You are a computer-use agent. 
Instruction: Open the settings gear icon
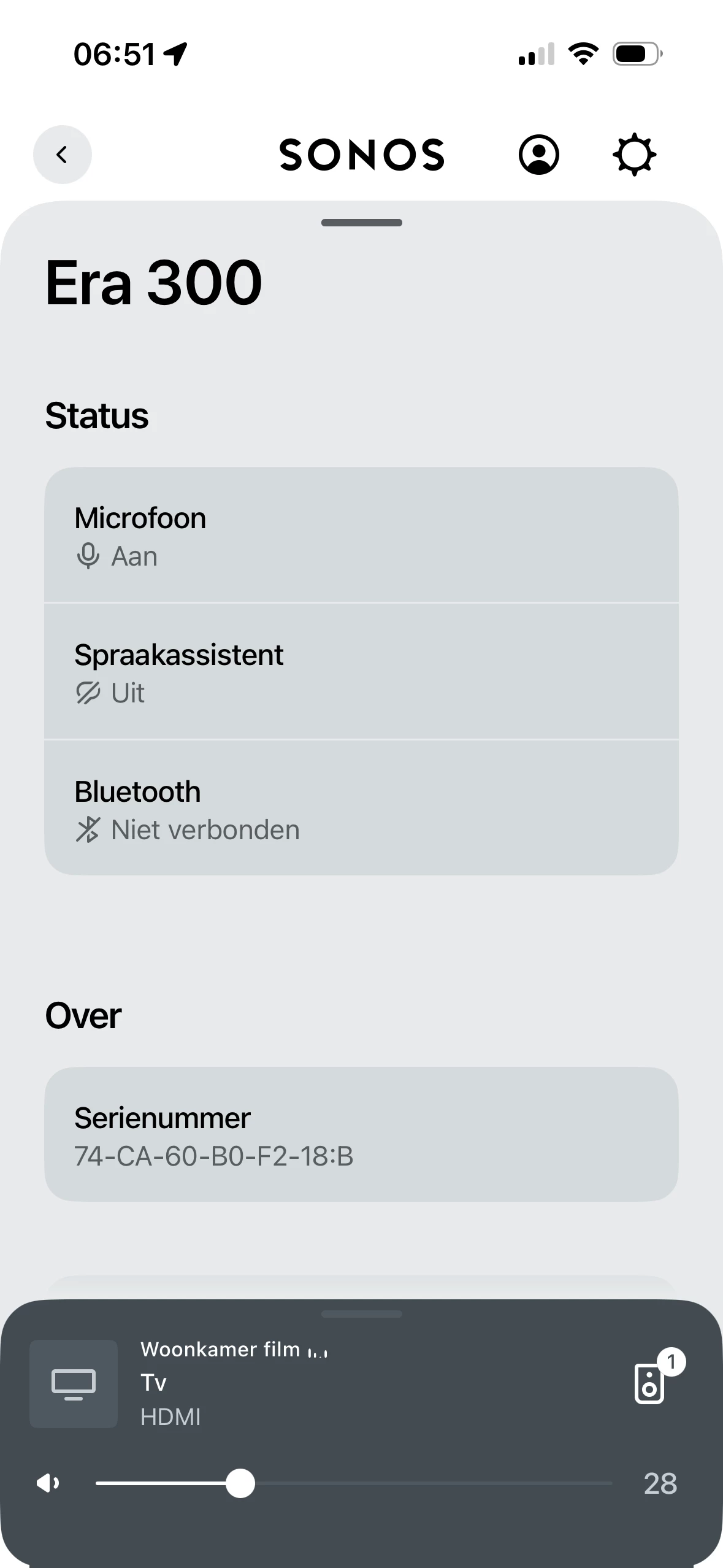[634, 155]
